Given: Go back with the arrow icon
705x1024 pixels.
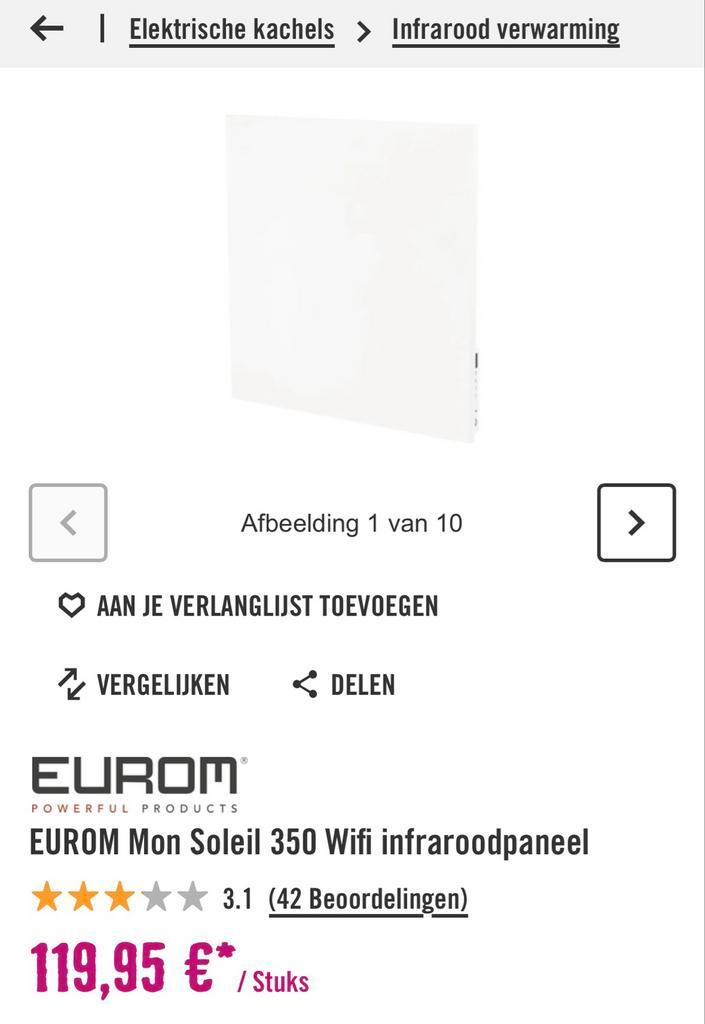Looking at the screenshot, I should 47,29.
